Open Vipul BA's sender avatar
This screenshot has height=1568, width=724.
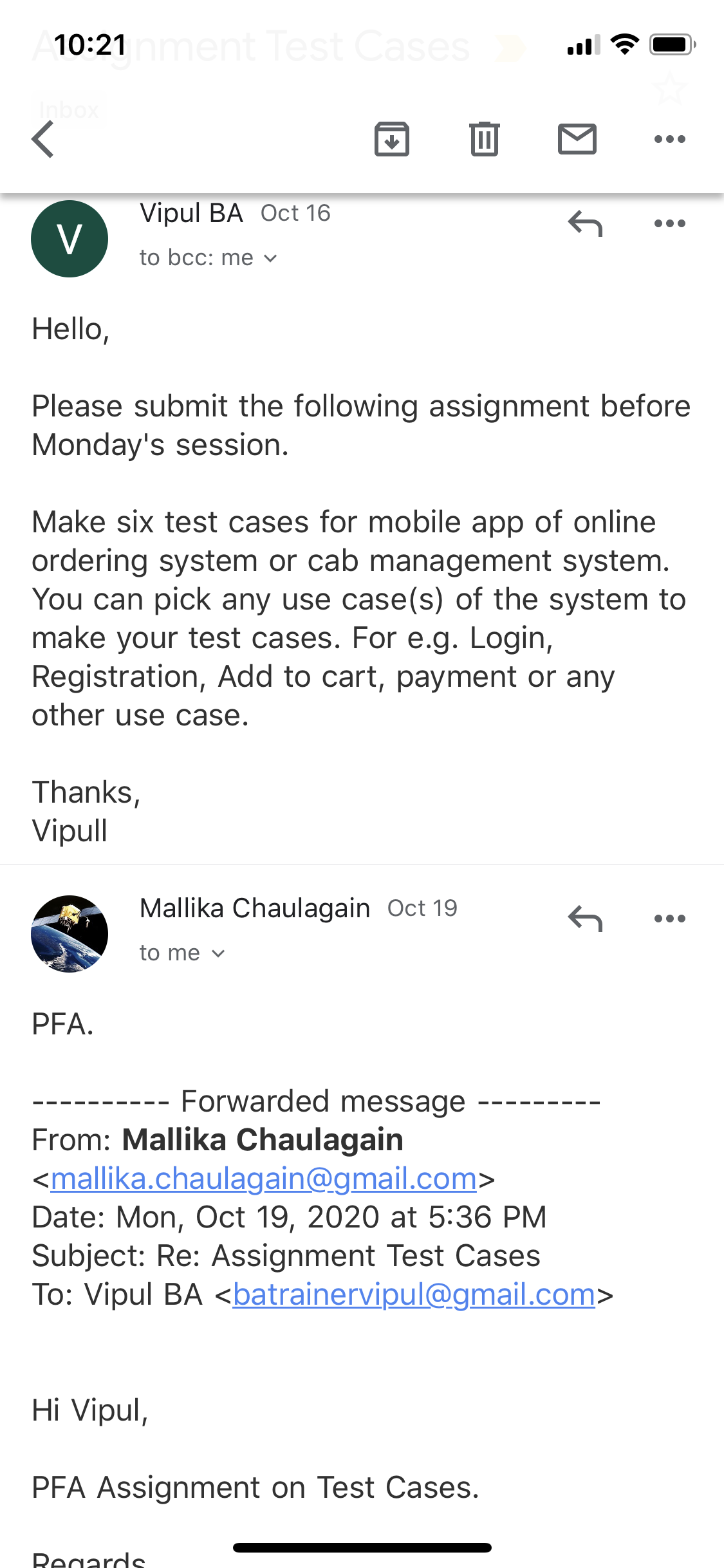(x=70, y=239)
